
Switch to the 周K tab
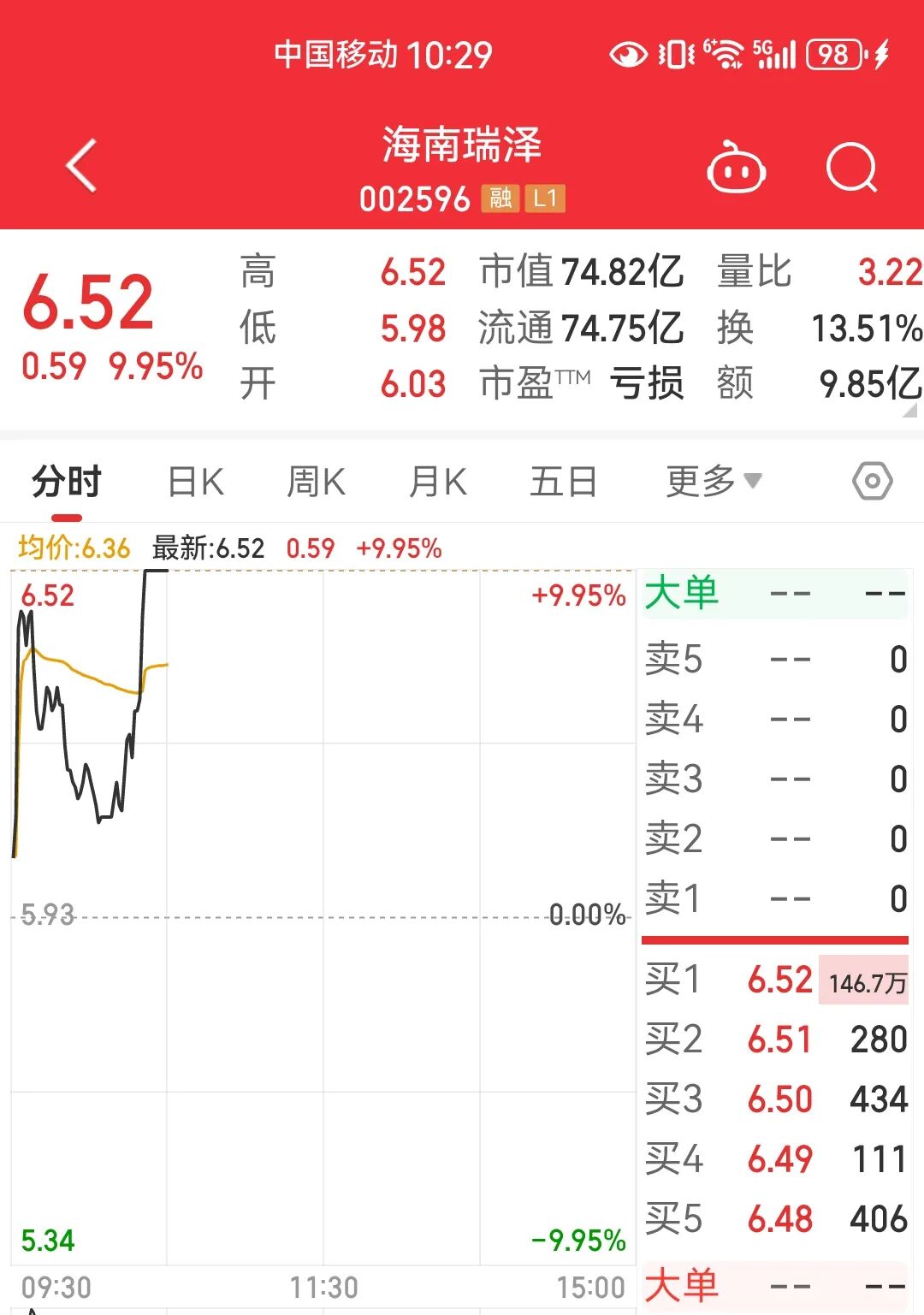316,482
